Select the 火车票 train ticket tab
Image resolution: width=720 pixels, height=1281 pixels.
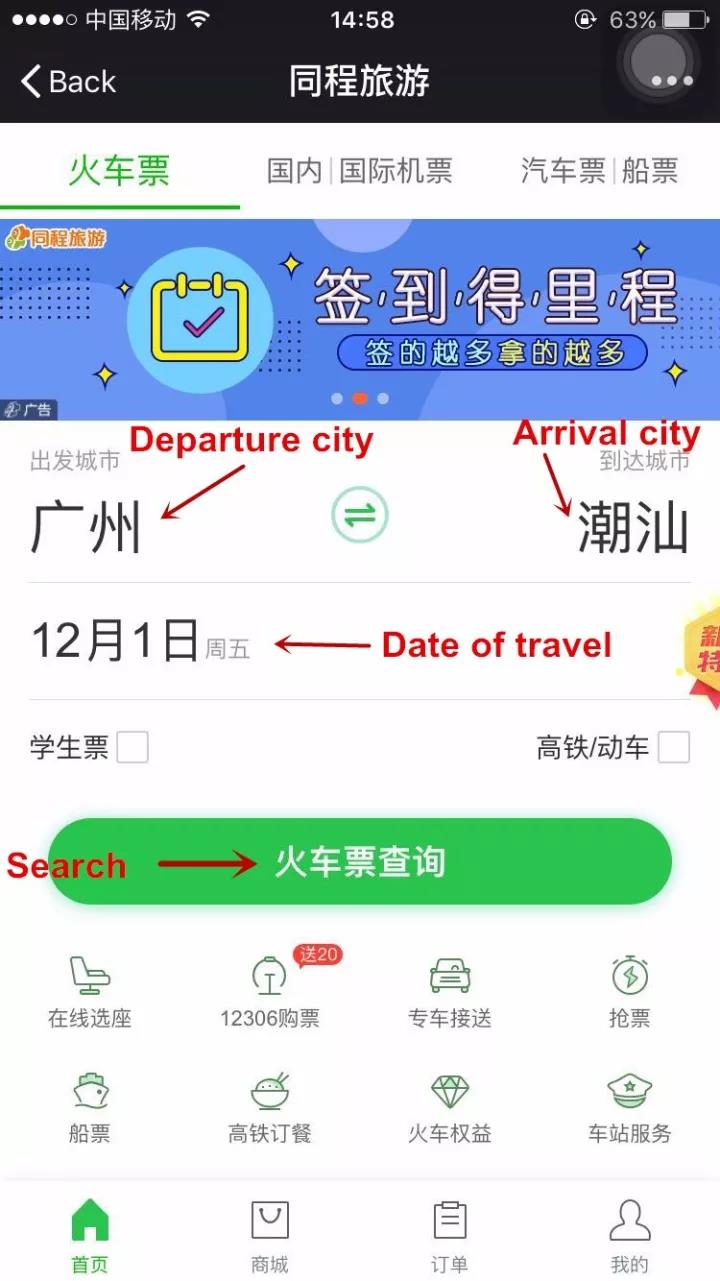(119, 171)
